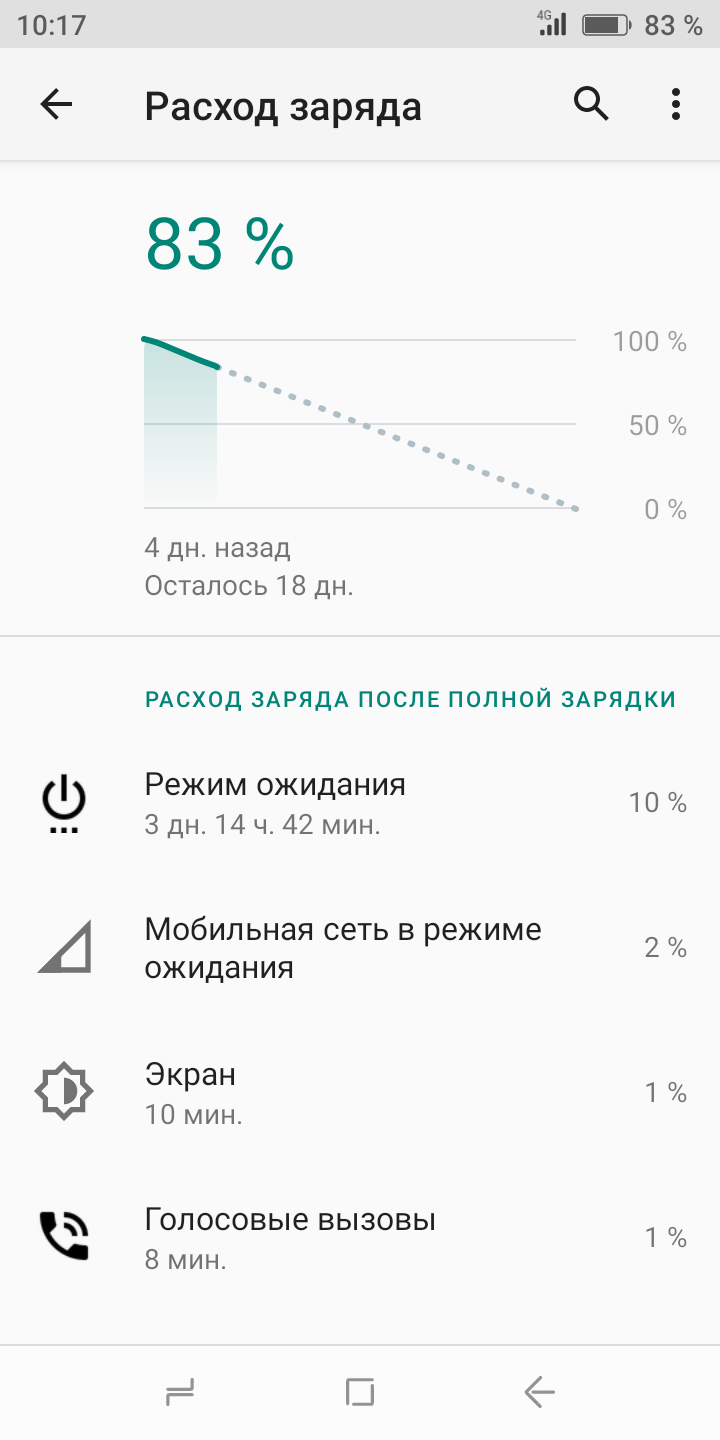Open Голосовые вызовы usage row

pyautogui.click(x=360, y=1237)
